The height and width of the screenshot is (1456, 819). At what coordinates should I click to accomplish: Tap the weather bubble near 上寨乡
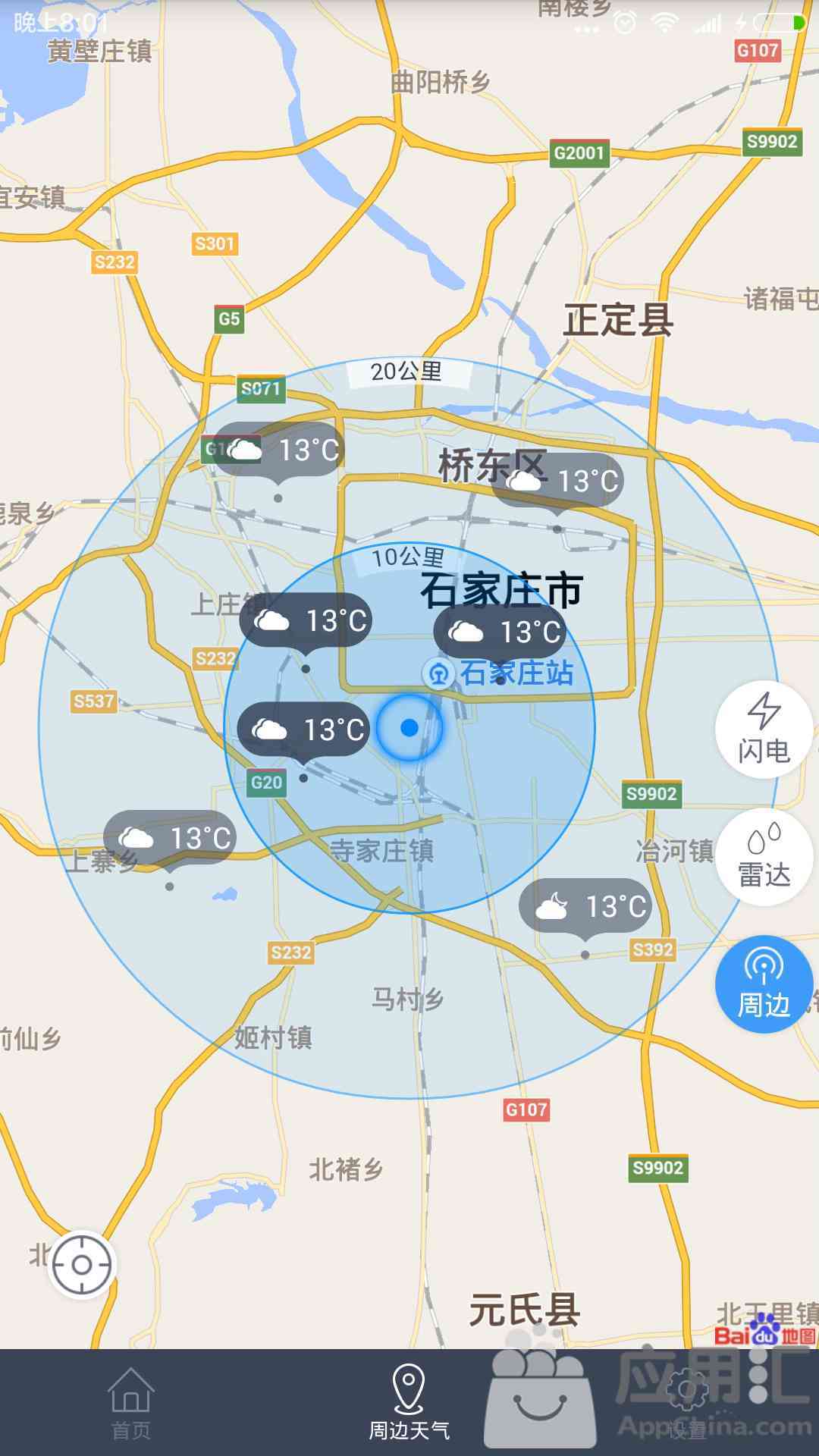coord(170,838)
